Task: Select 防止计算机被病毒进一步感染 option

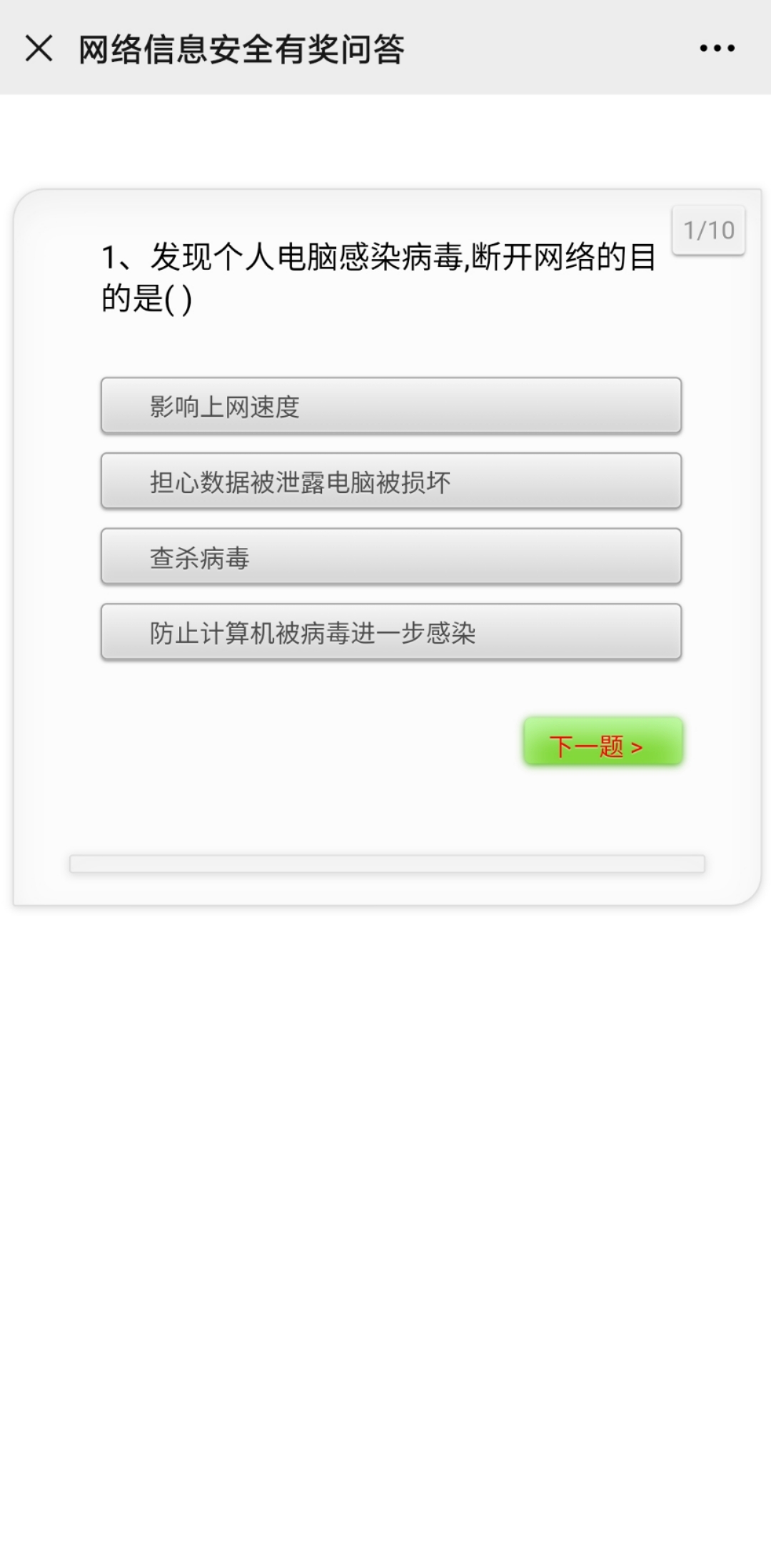Action: 390,632
